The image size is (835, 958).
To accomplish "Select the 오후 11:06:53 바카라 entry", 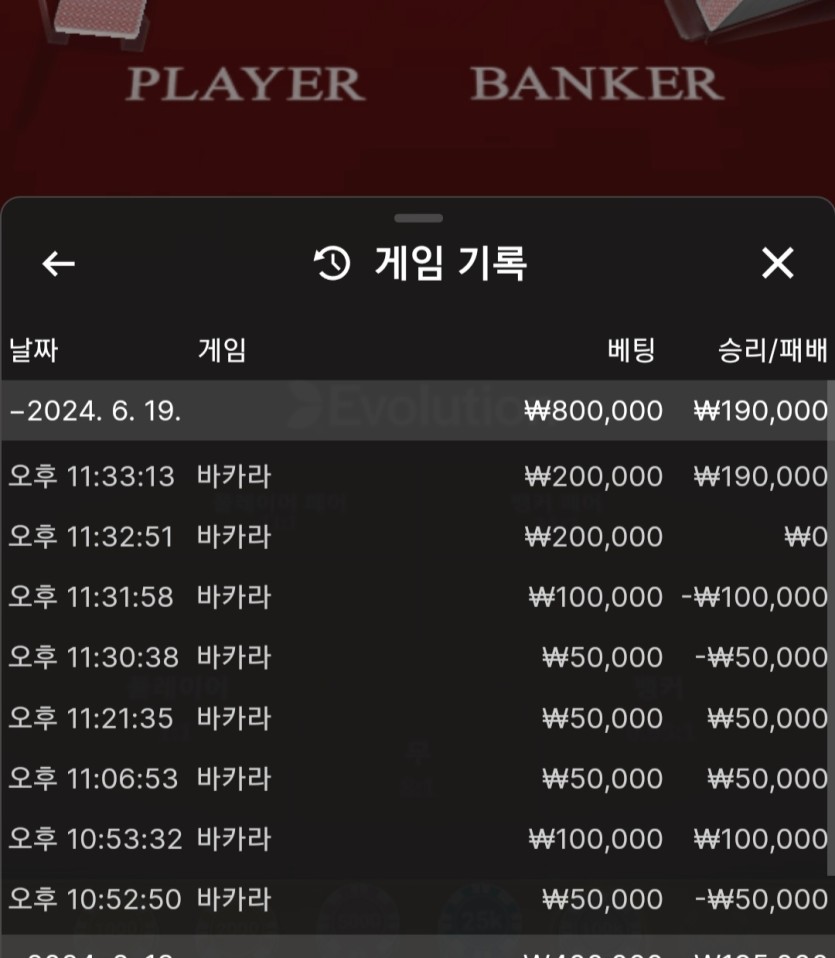I will click(415, 779).
